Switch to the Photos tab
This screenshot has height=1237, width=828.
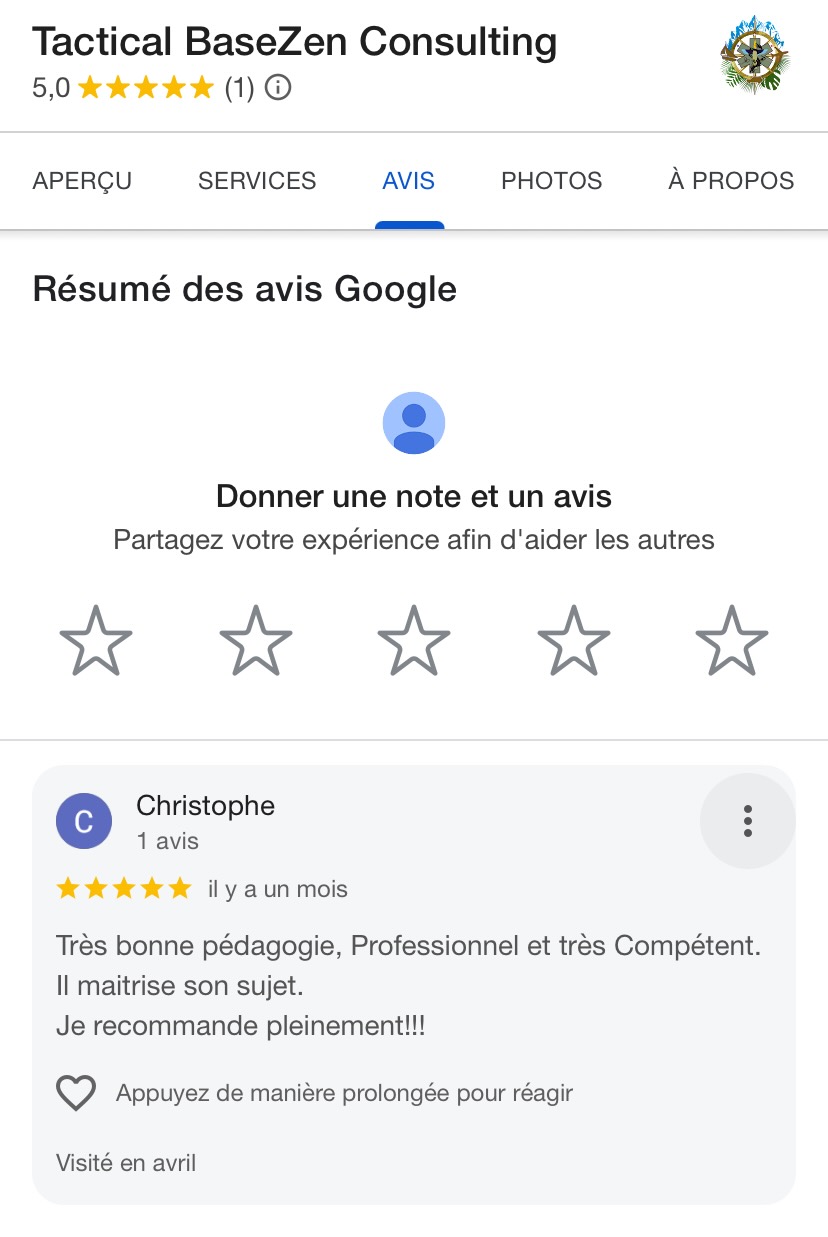pos(551,181)
